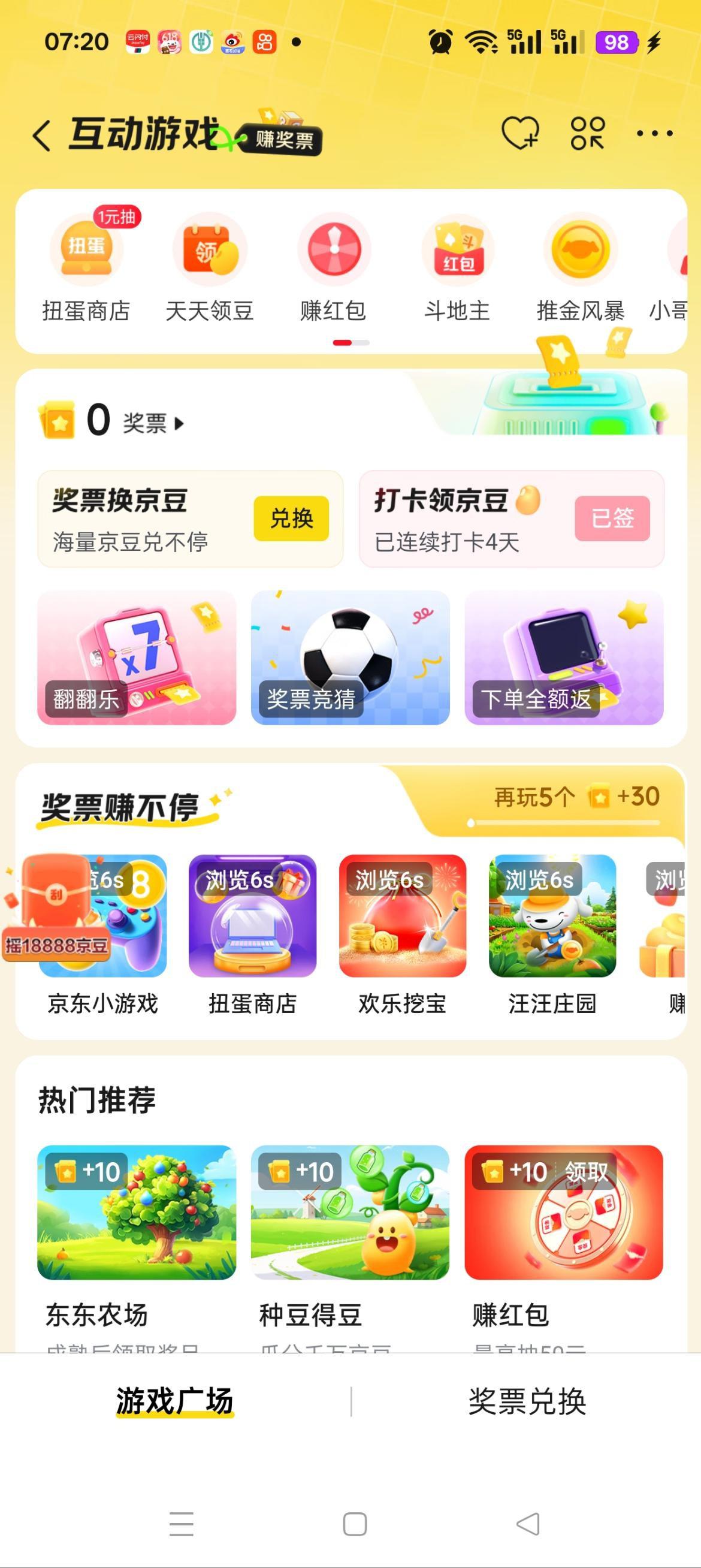Open the 翻翻乐 card

pos(137,658)
